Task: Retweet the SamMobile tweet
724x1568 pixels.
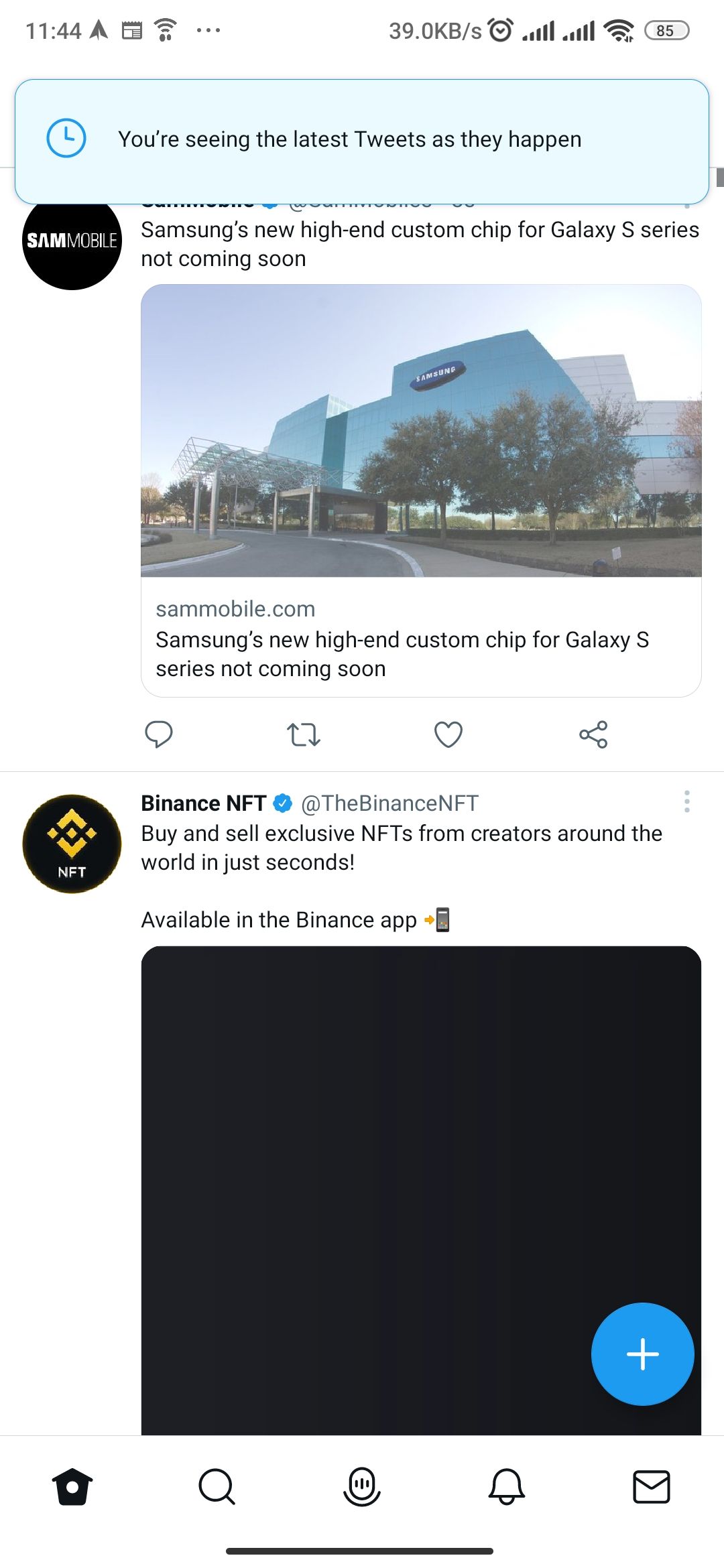Action: [x=304, y=734]
